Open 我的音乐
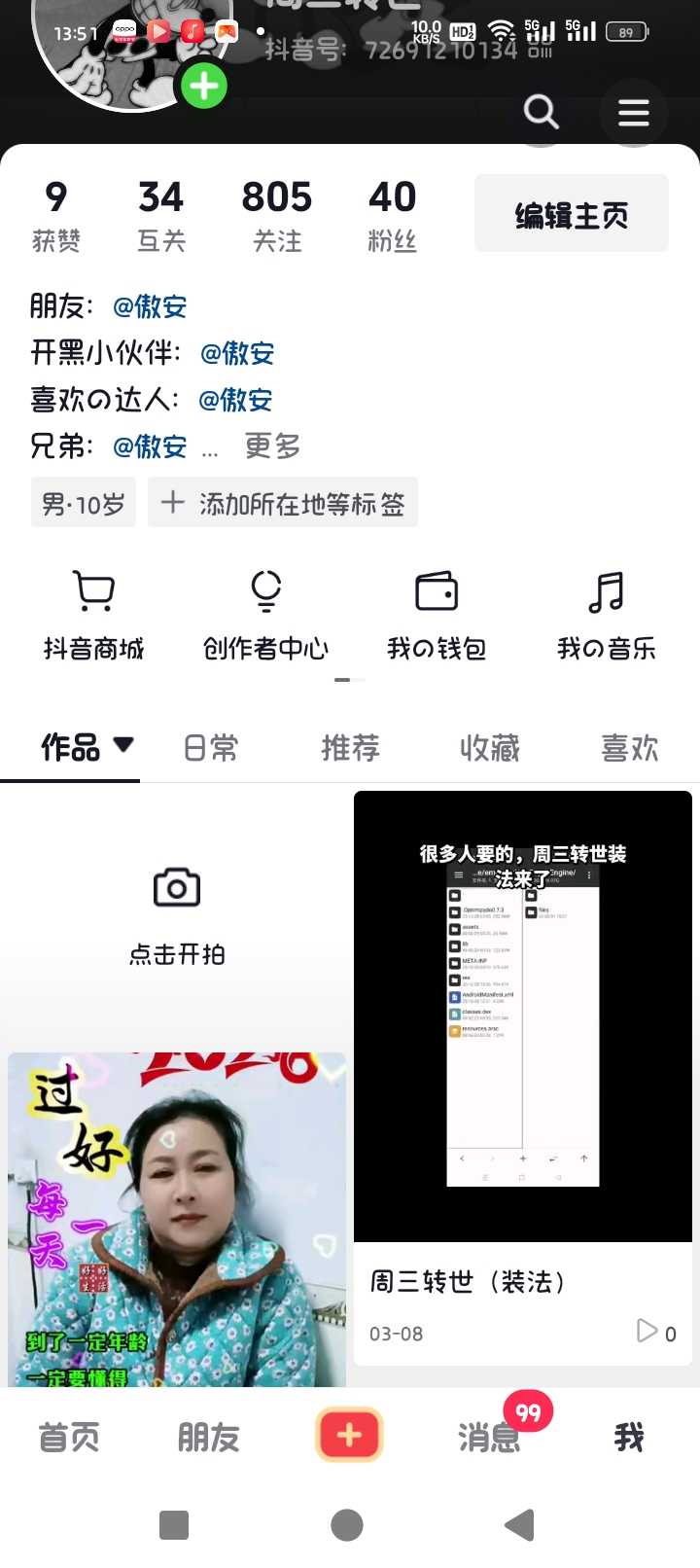This screenshot has height=1568, width=700. (x=606, y=615)
